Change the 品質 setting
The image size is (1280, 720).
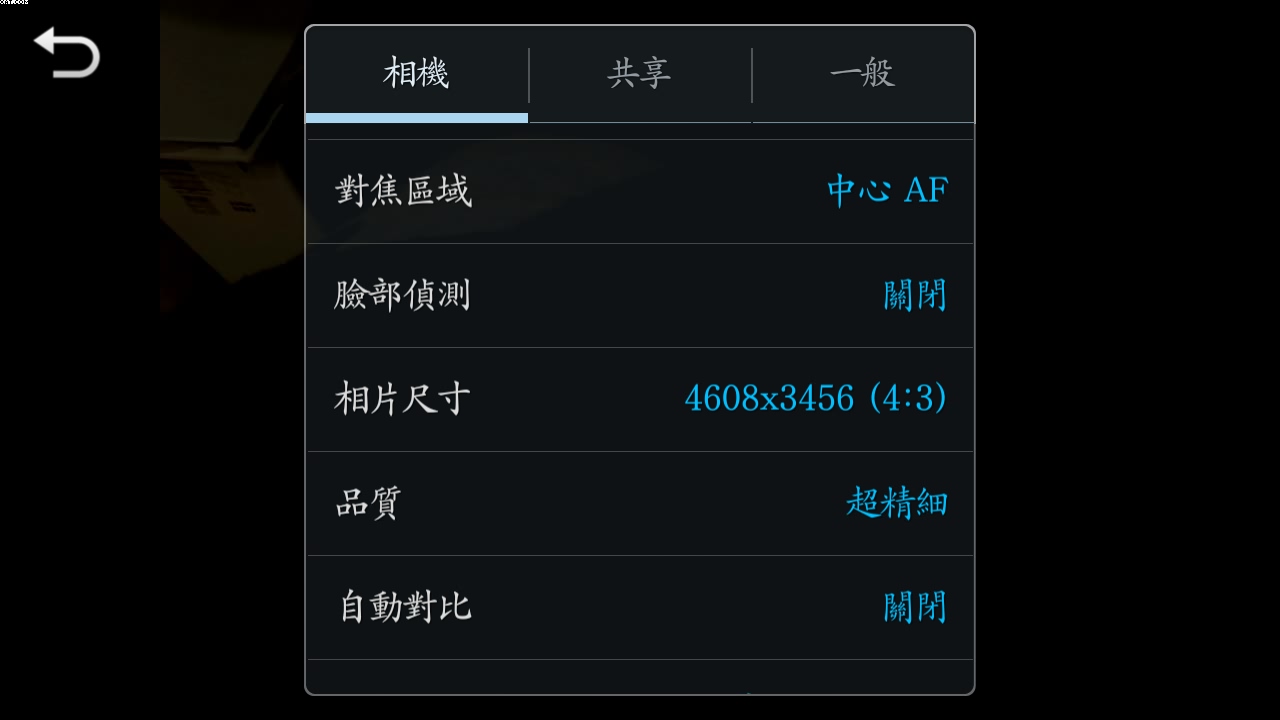[x=640, y=503]
